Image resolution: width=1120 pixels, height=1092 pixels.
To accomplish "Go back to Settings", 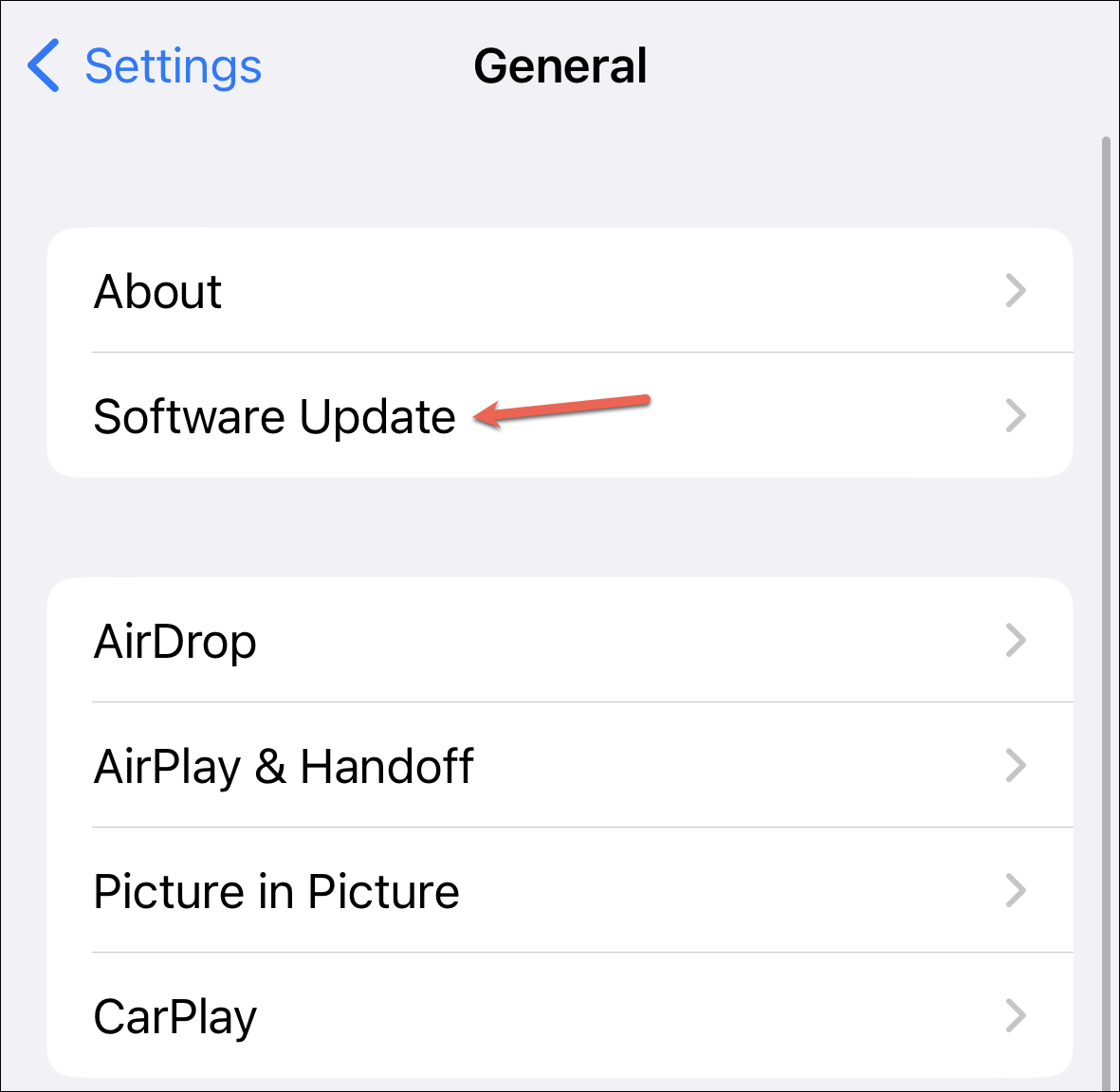I will point(143,65).
